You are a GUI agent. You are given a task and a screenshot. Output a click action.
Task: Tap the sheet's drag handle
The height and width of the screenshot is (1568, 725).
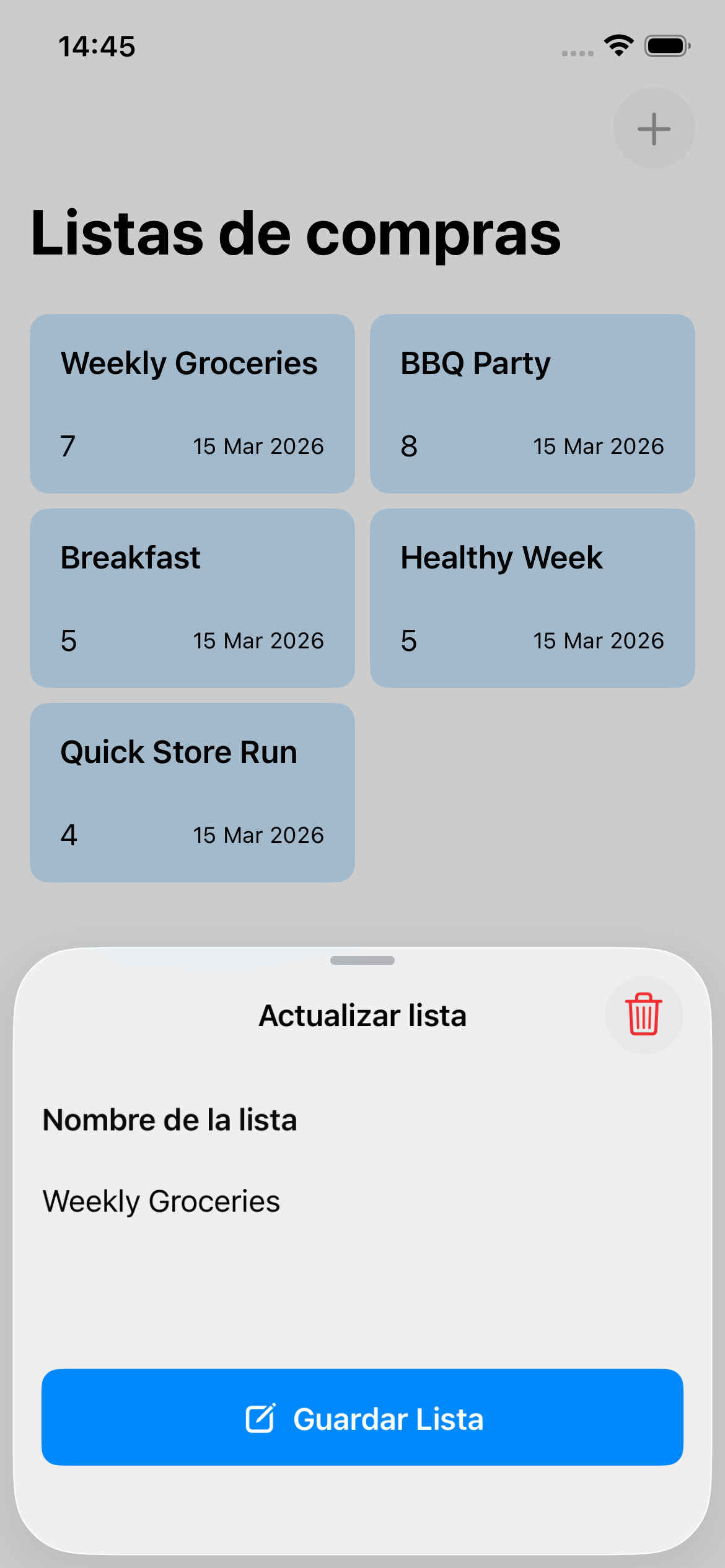(362, 960)
